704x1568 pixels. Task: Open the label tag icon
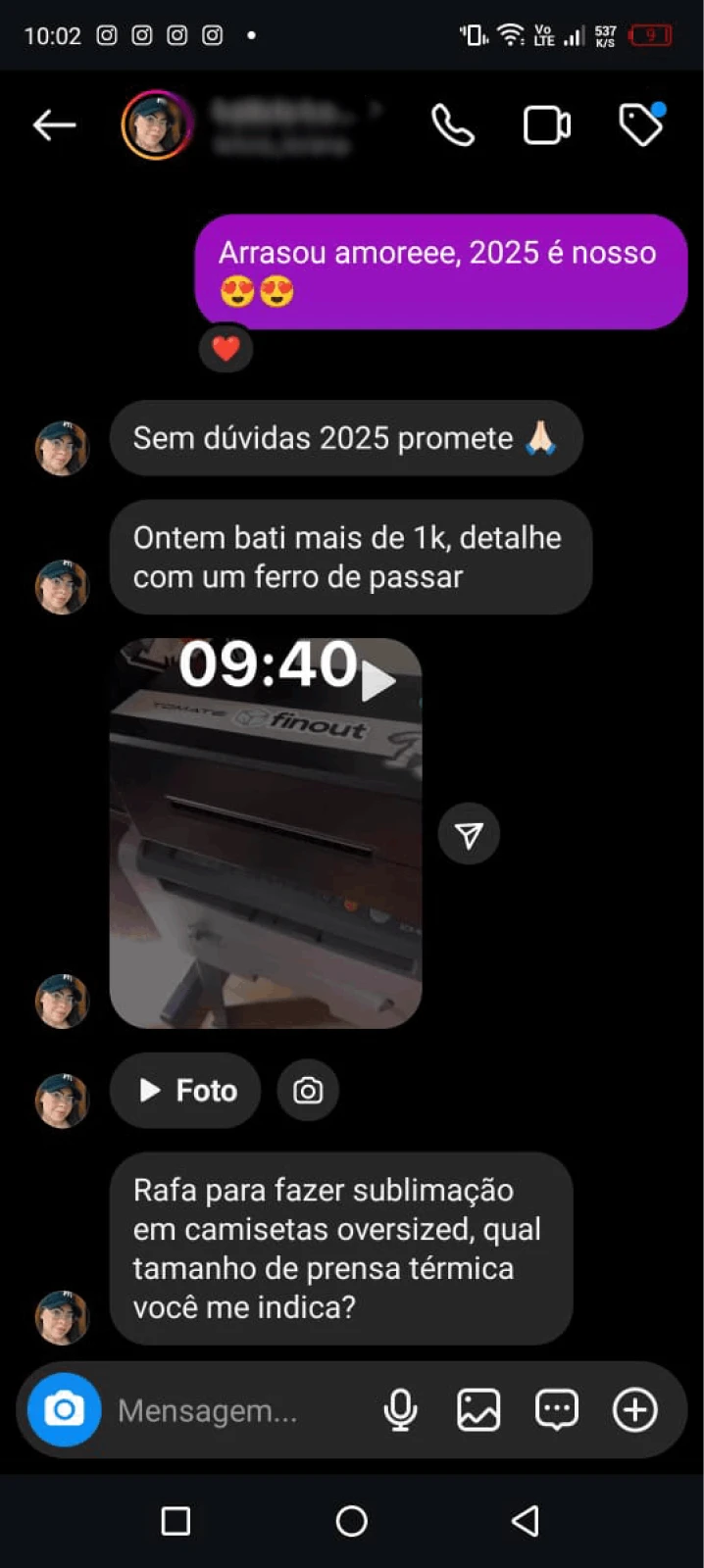click(641, 125)
